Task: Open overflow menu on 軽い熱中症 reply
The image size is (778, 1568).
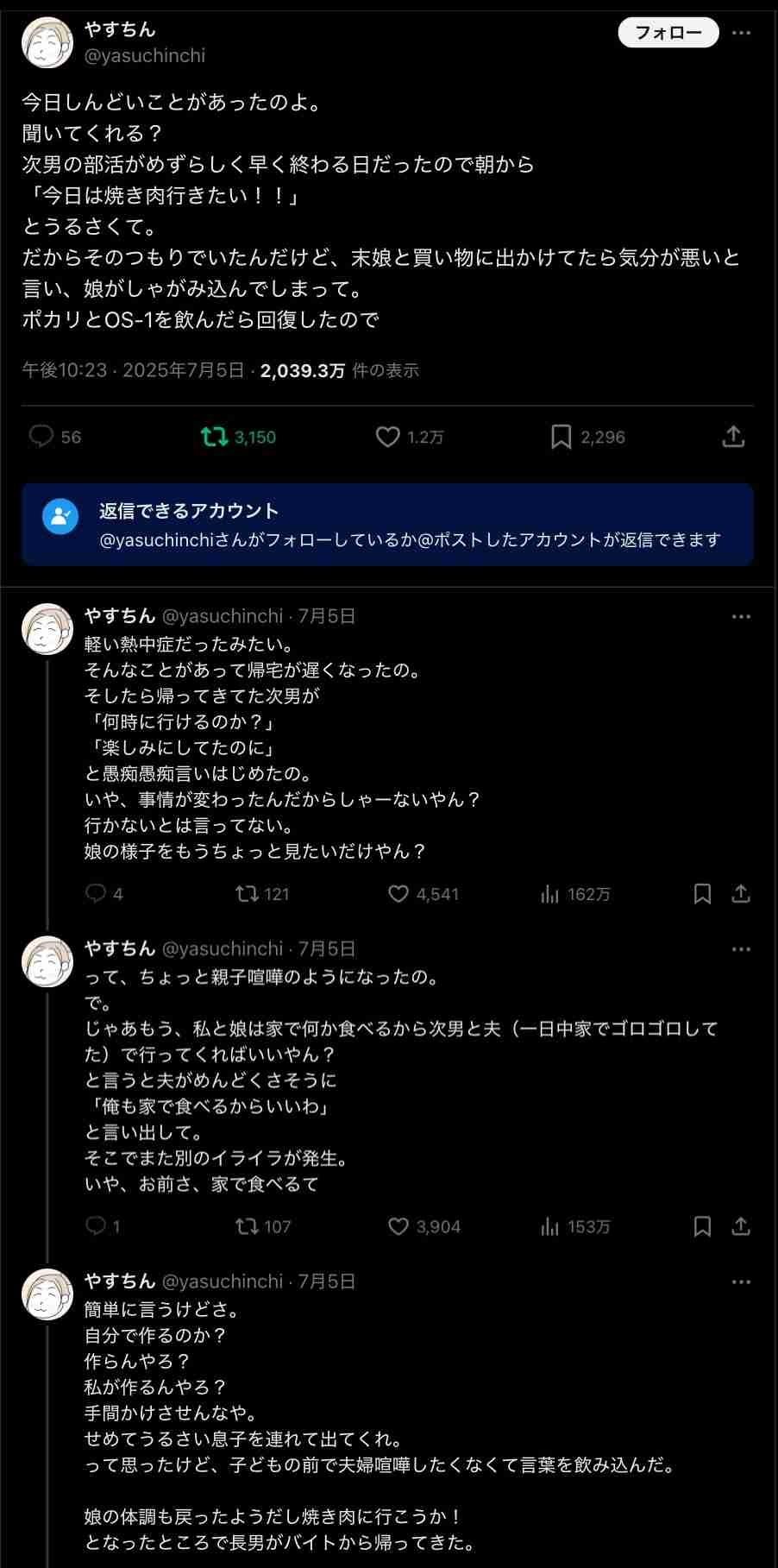Action: (x=741, y=616)
